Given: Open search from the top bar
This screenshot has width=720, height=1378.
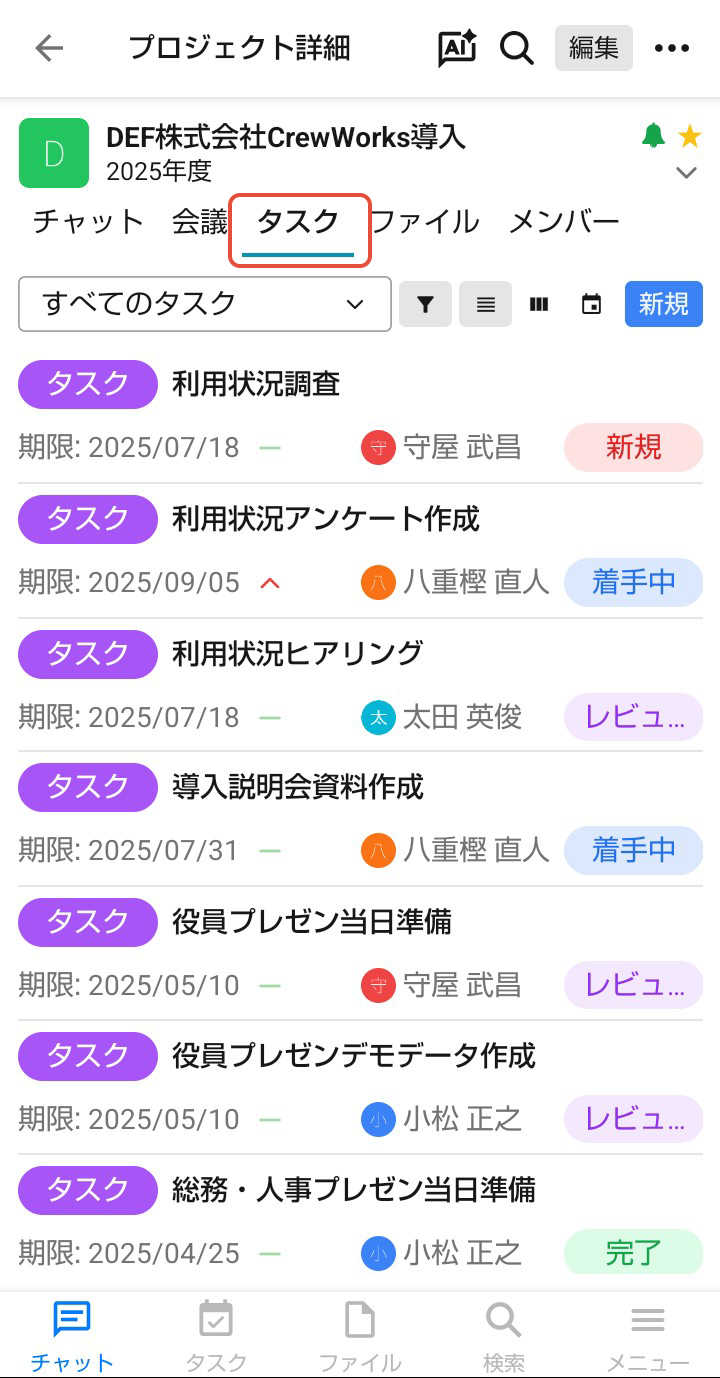Looking at the screenshot, I should tap(516, 48).
